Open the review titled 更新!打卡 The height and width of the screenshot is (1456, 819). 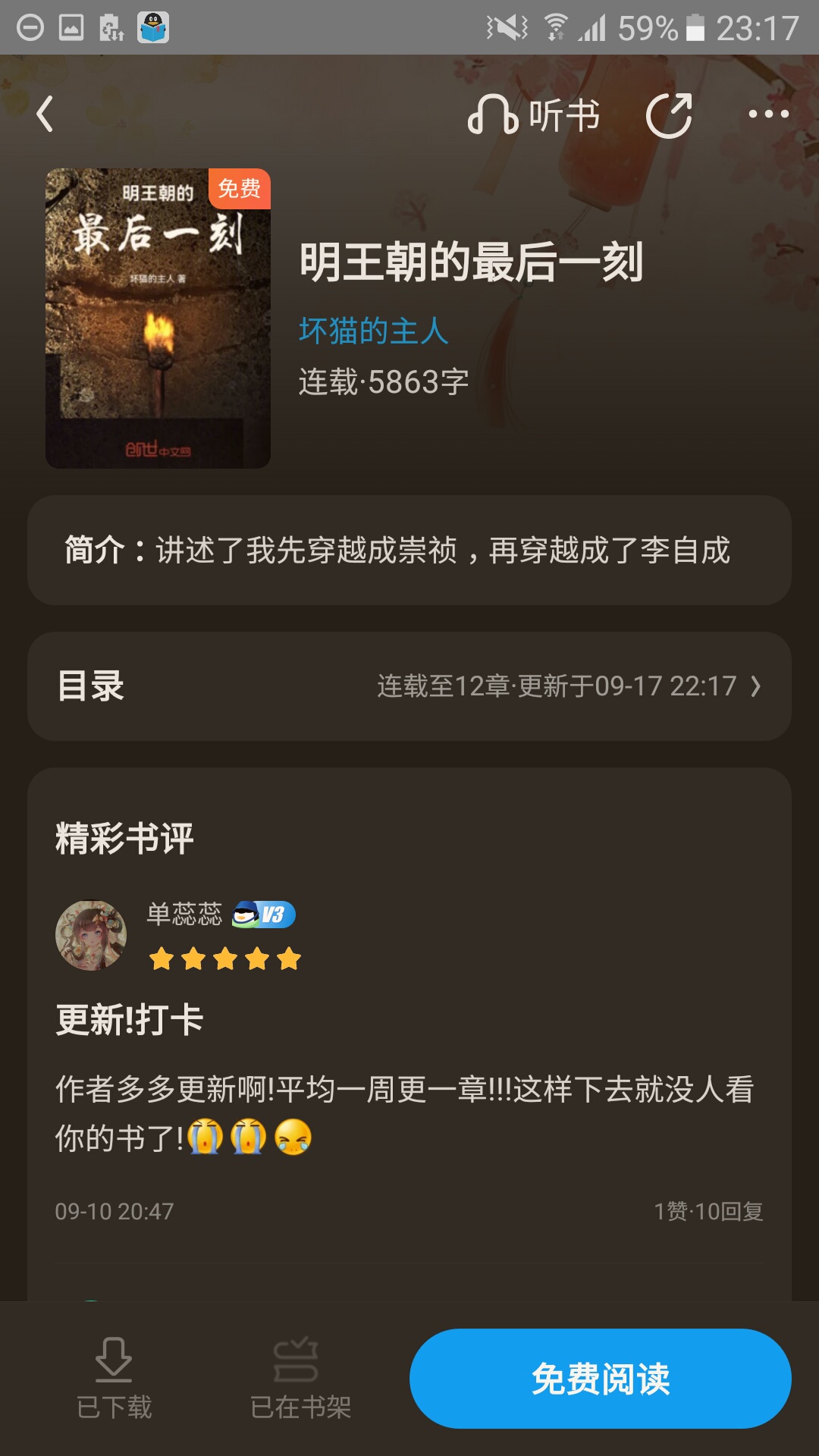[130, 1020]
